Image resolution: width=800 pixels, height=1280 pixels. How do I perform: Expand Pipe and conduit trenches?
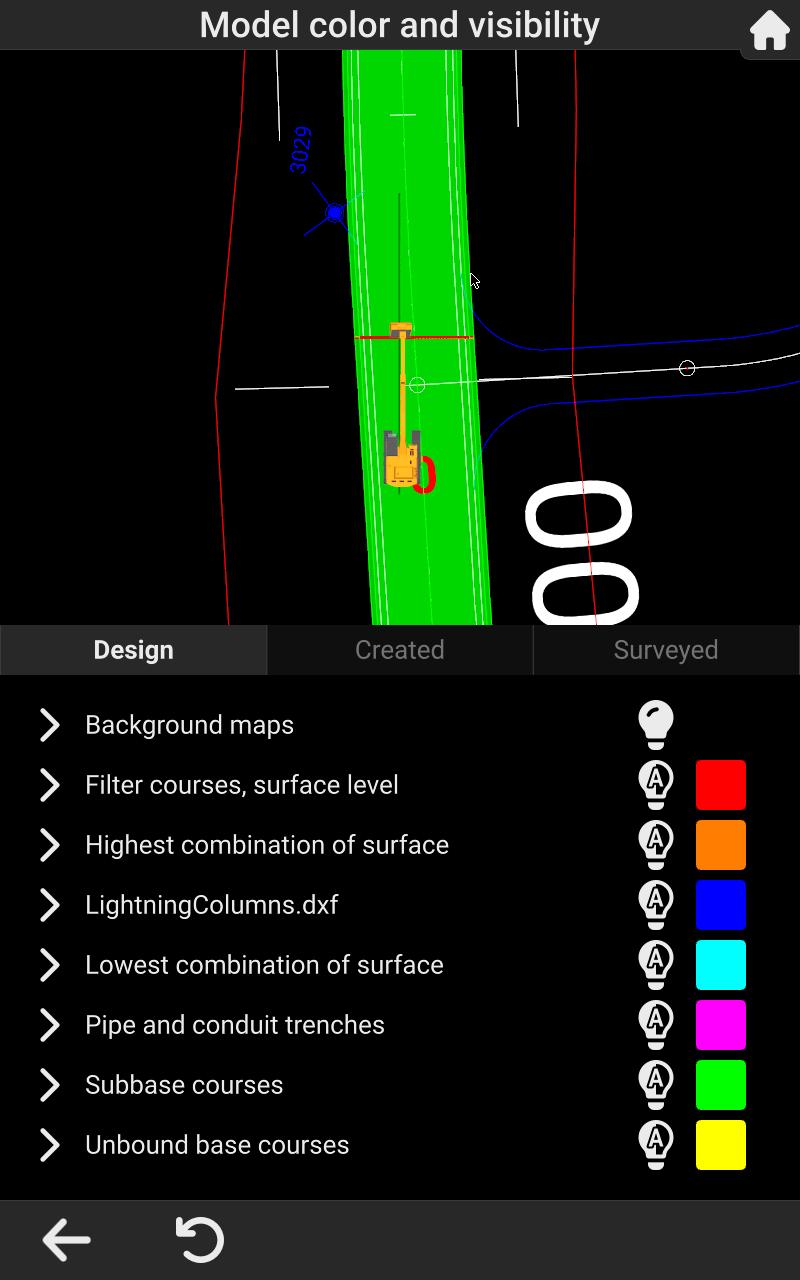click(49, 1025)
